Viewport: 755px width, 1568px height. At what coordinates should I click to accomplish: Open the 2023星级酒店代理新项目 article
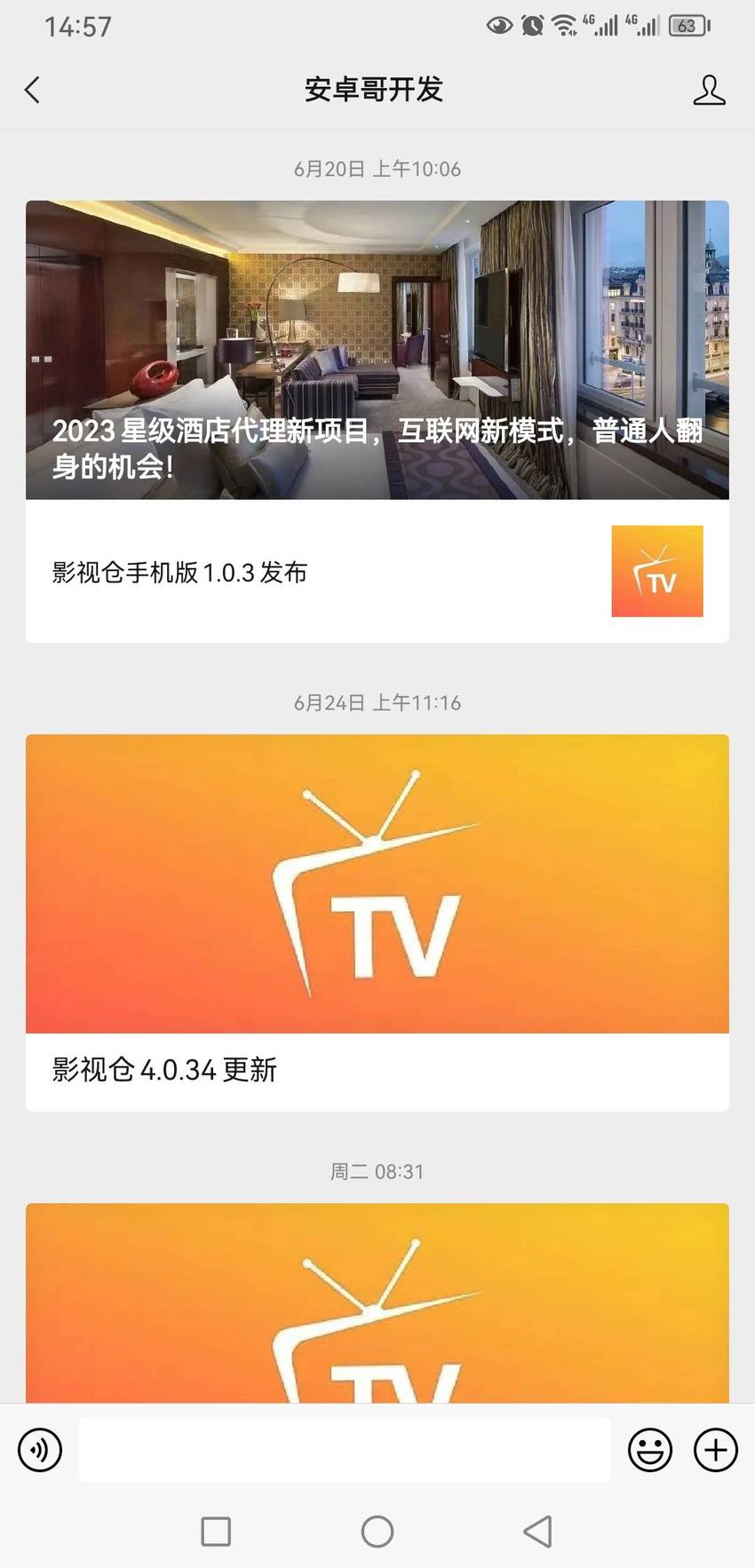tap(377, 350)
